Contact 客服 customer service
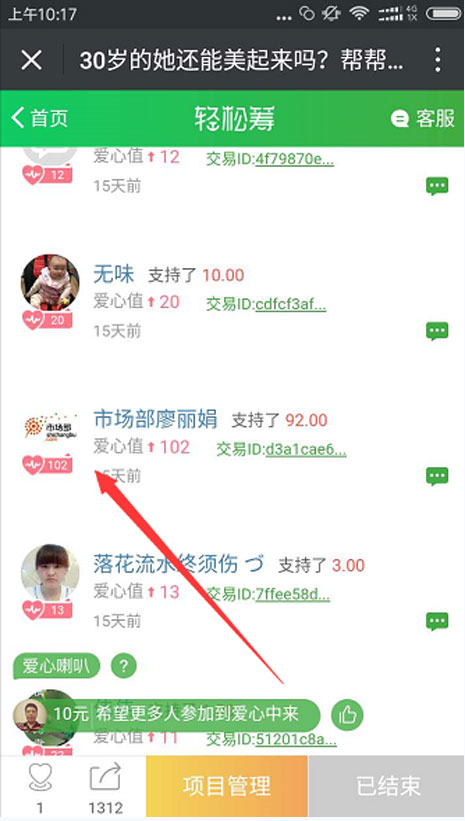This screenshot has width=465, height=821. click(x=423, y=119)
